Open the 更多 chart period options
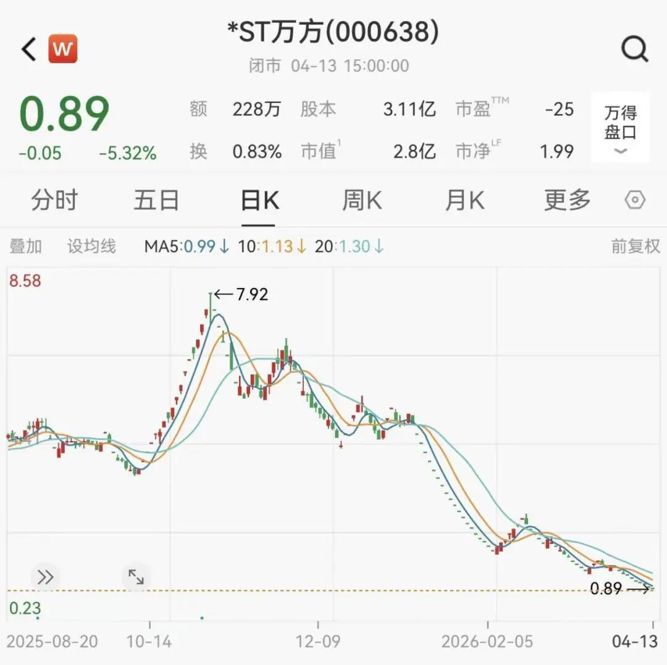The width and height of the screenshot is (667, 665). coord(567,200)
